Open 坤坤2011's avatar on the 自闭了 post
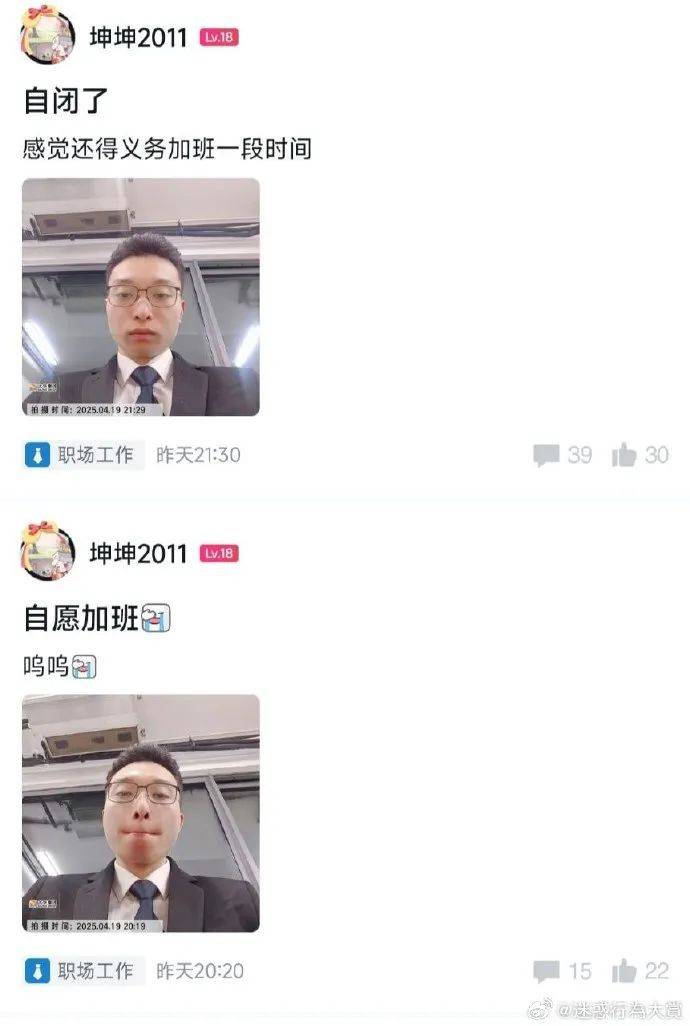Screen dimensions: 690x1026 47,37
